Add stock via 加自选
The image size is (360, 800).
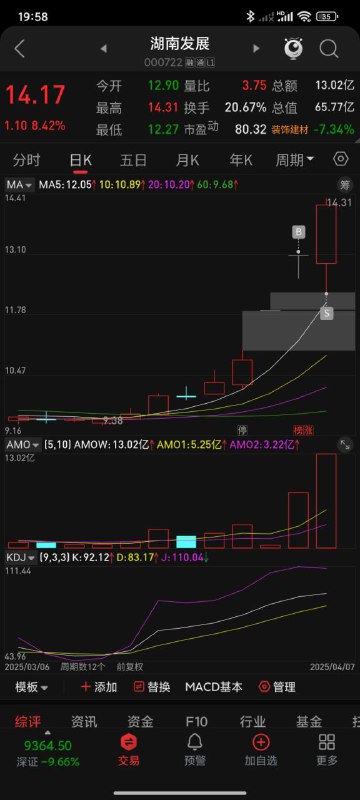click(261, 750)
